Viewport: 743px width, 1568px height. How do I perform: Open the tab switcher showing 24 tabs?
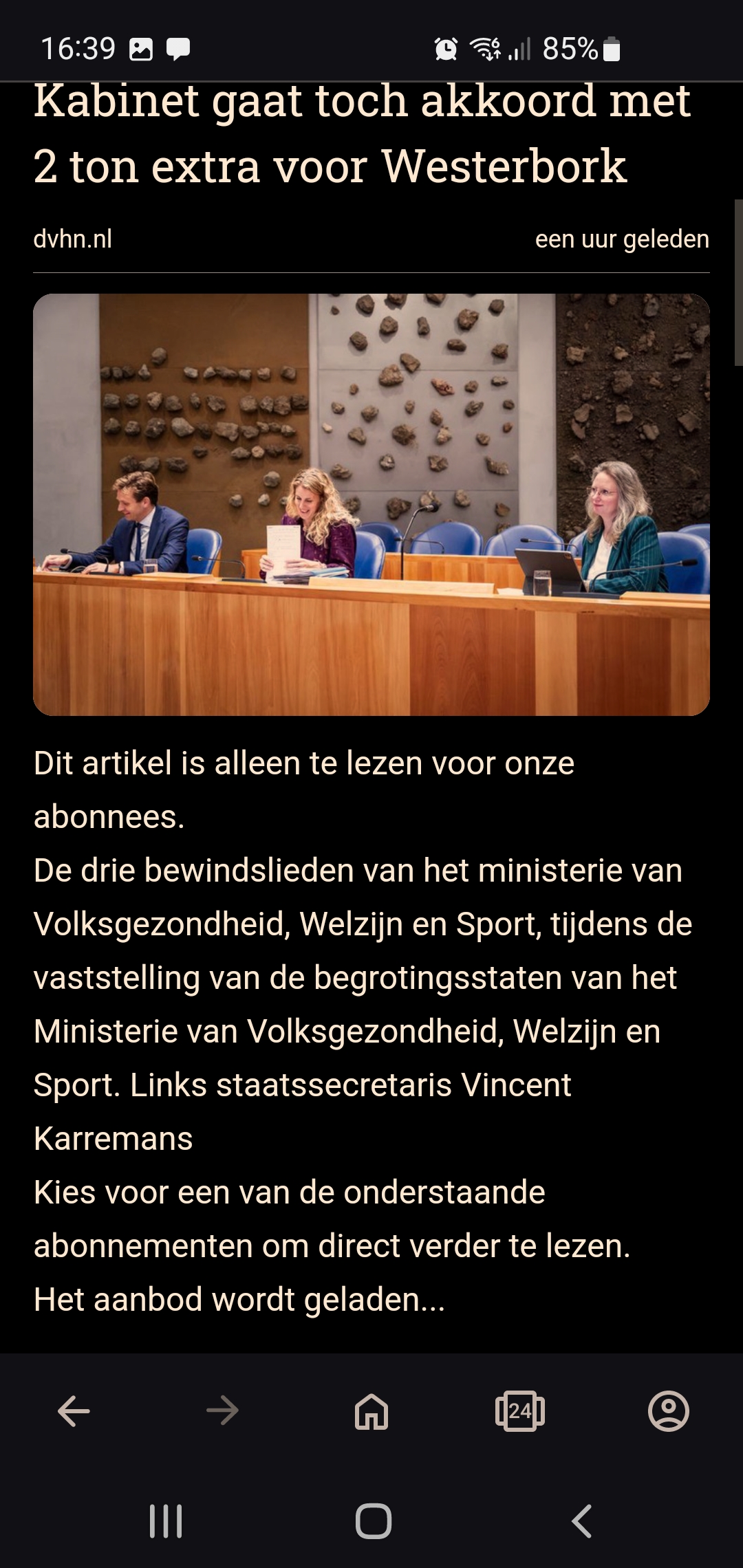(520, 1411)
